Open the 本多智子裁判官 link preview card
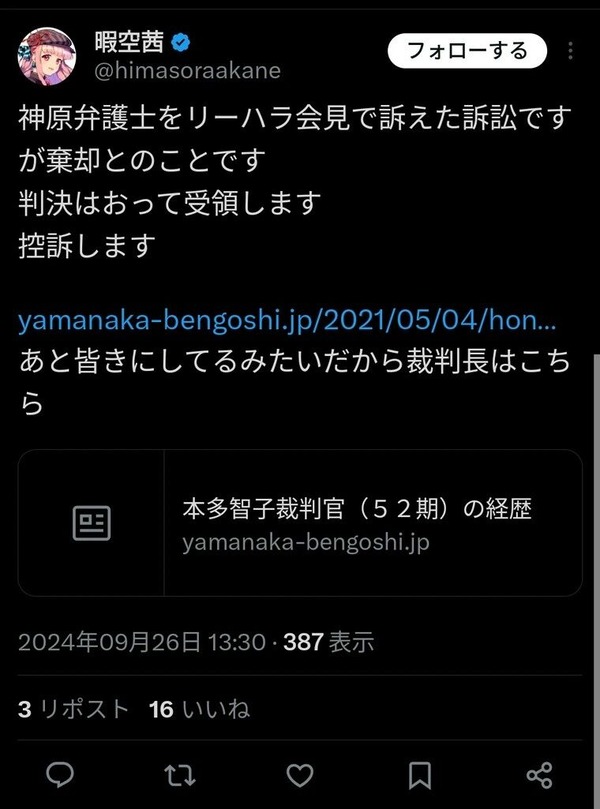 point(300,523)
